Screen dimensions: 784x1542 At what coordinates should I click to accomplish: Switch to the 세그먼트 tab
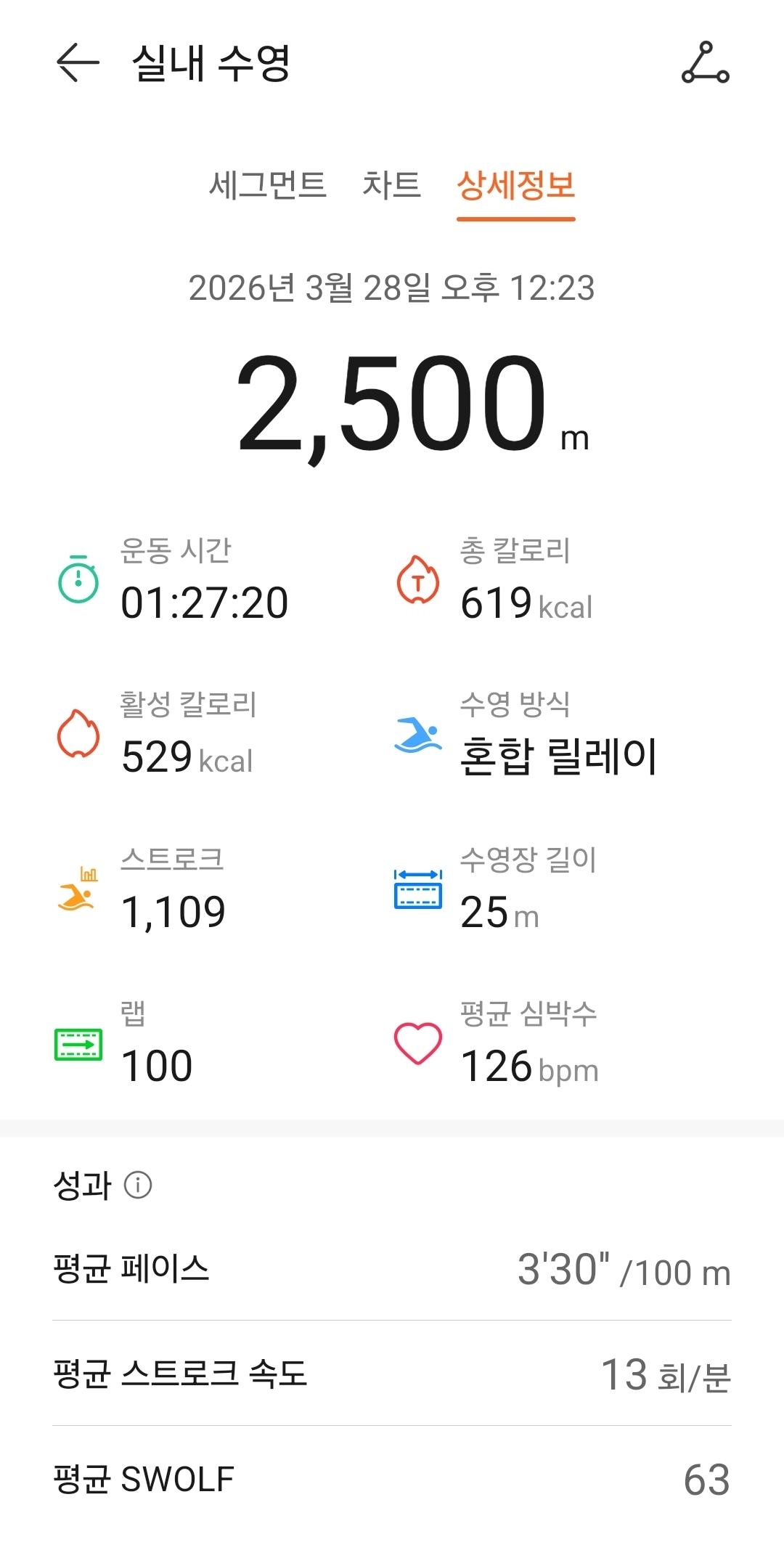[x=267, y=185]
